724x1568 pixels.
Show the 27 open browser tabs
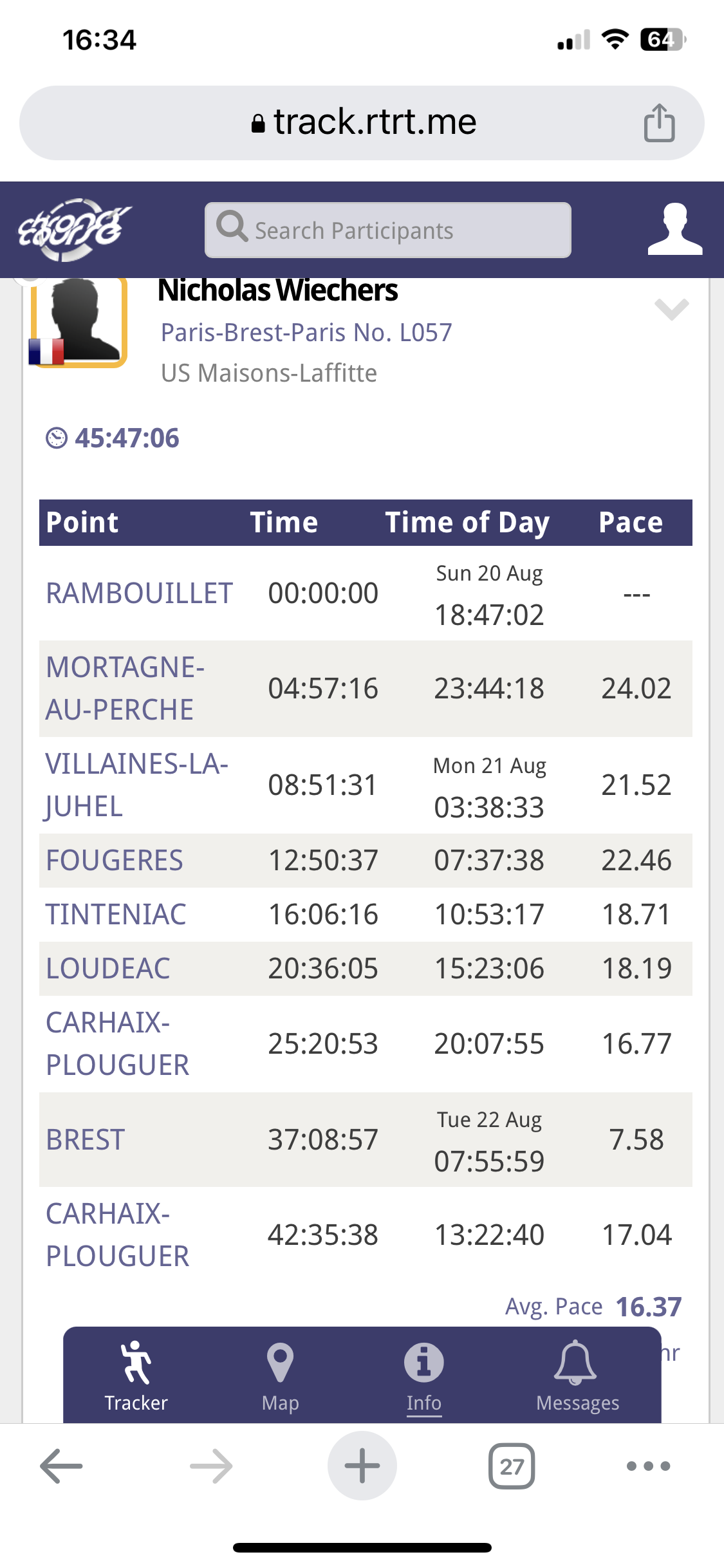pyautogui.click(x=512, y=1466)
